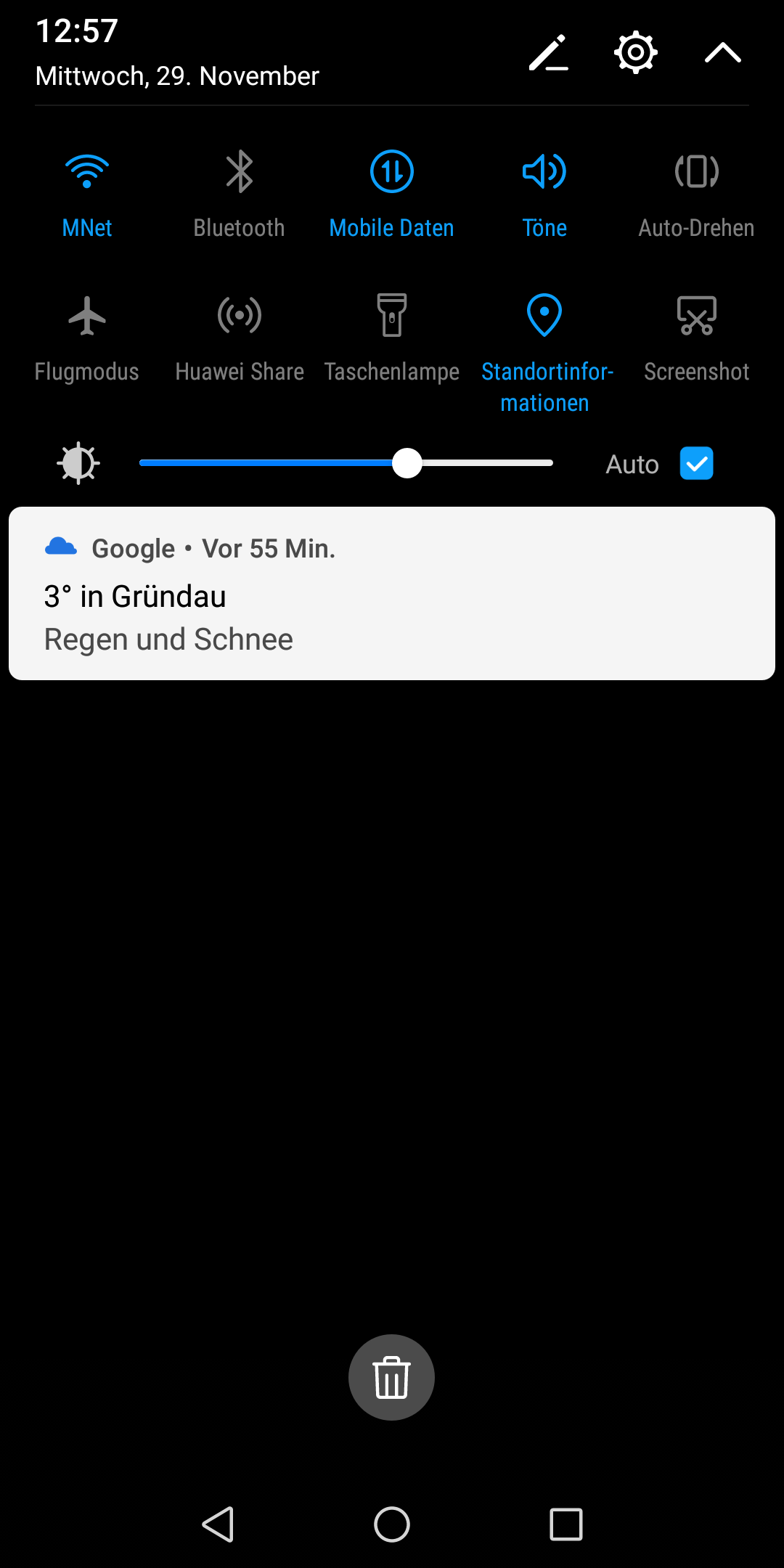Turn off MNet Wi-Fi
The width and height of the screenshot is (784, 1568).
pyautogui.click(x=87, y=173)
